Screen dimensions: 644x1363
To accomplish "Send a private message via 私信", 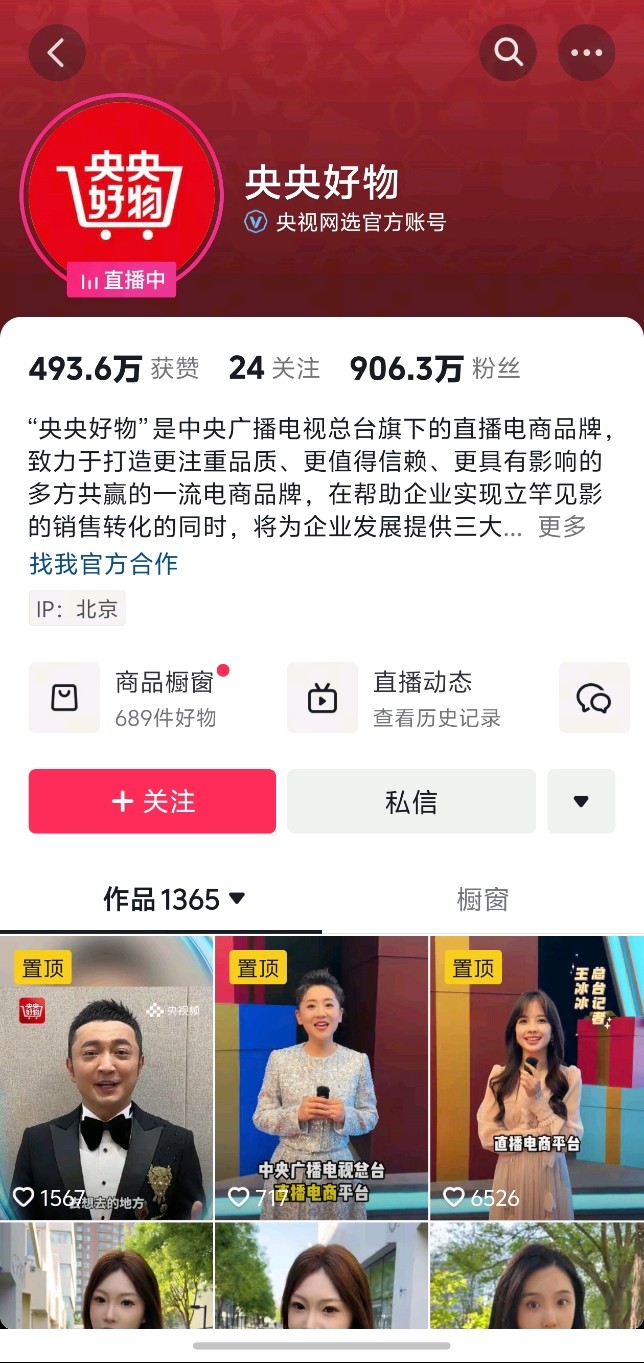I will coord(411,801).
